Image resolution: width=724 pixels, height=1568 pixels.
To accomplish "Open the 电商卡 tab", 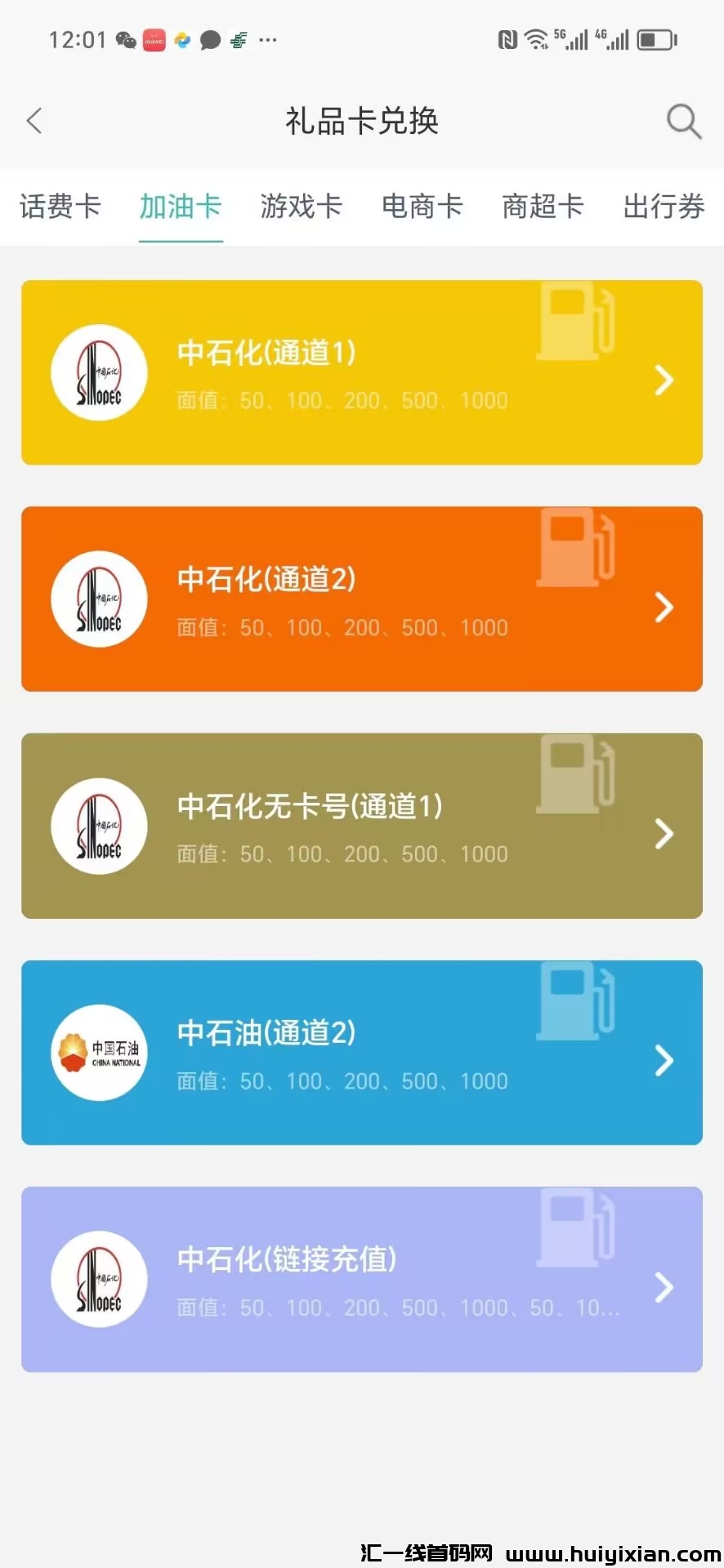I will coord(422,207).
